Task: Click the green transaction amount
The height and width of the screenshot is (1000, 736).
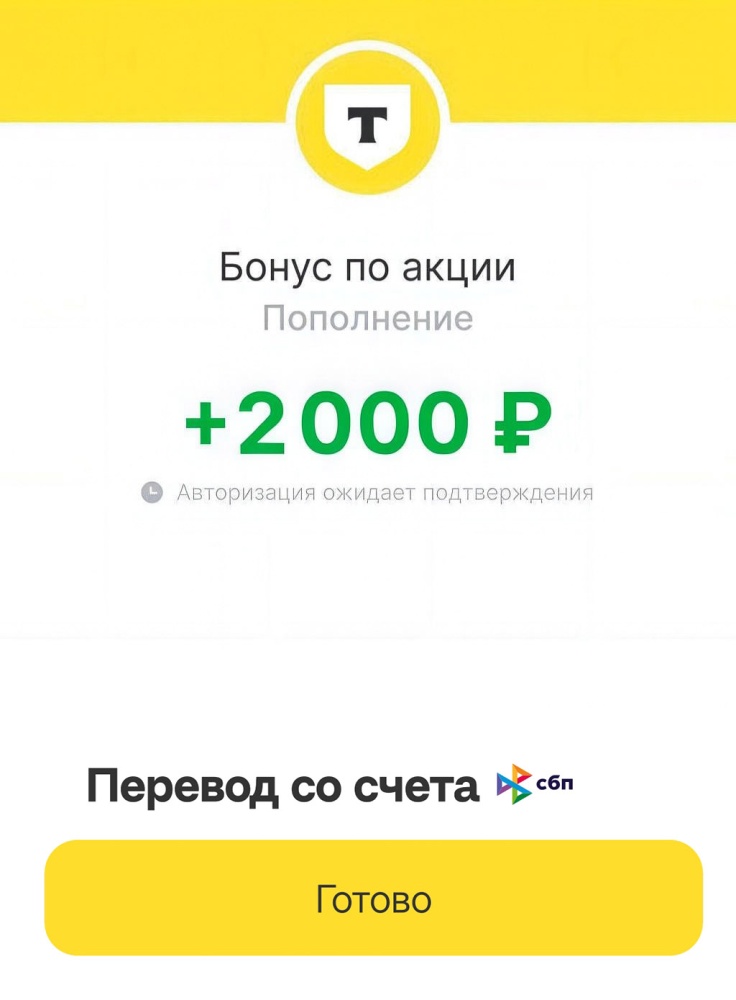Action: (x=383, y=420)
